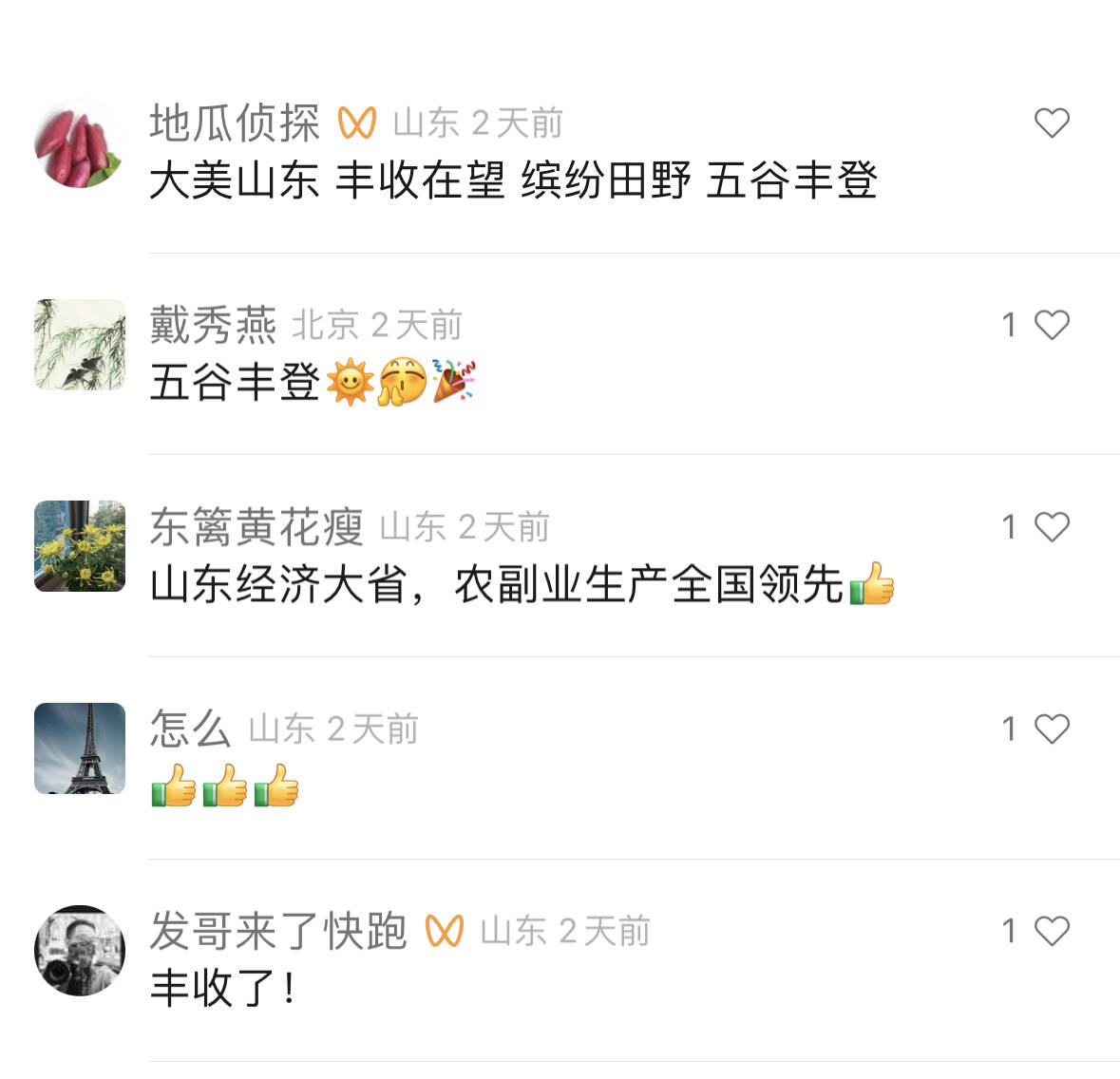Like 地瓜侦探's comment
This screenshot has height=1079, width=1120.
(1052, 123)
